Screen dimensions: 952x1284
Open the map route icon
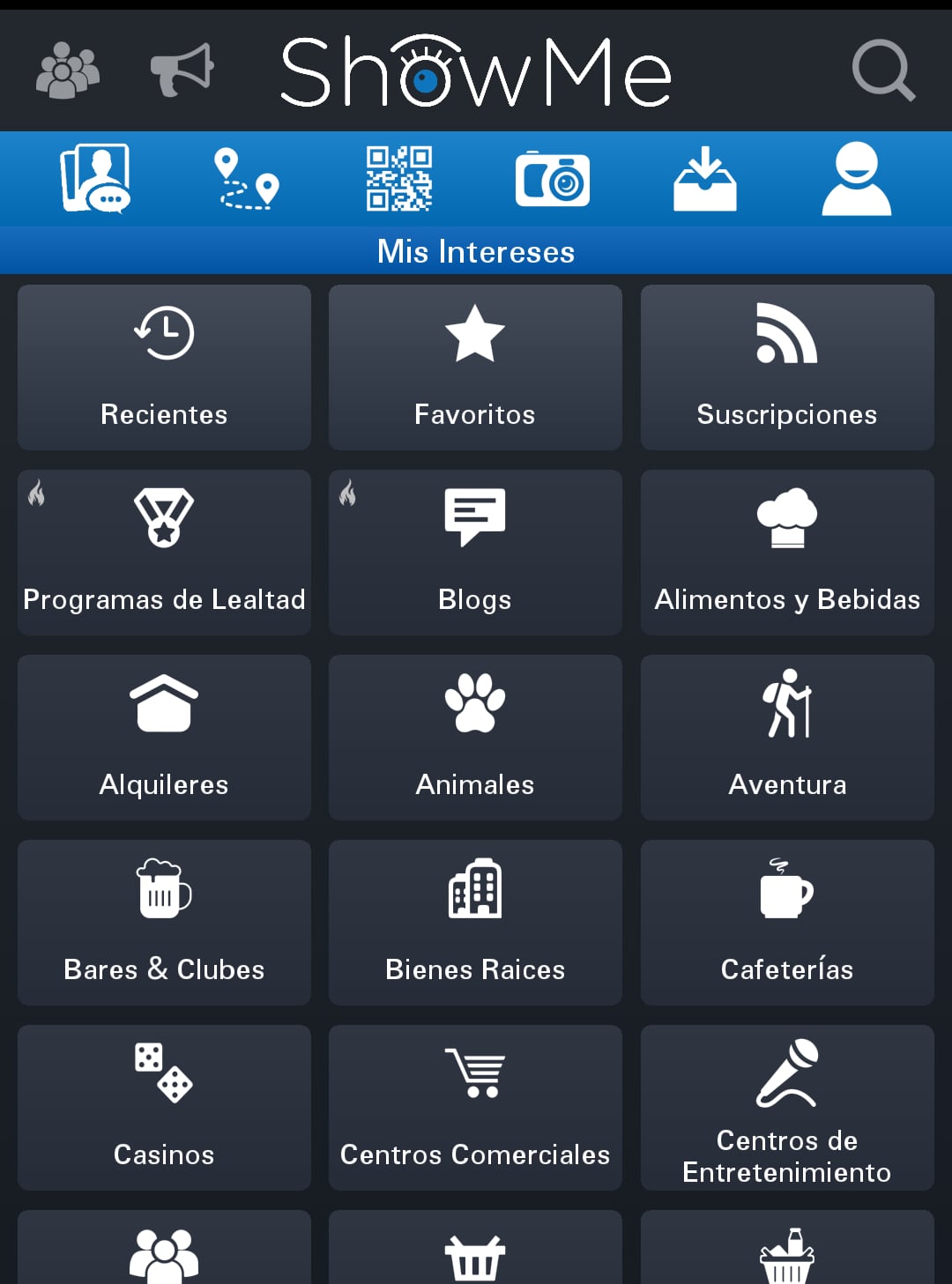pyautogui.click(x=247, y=179)
